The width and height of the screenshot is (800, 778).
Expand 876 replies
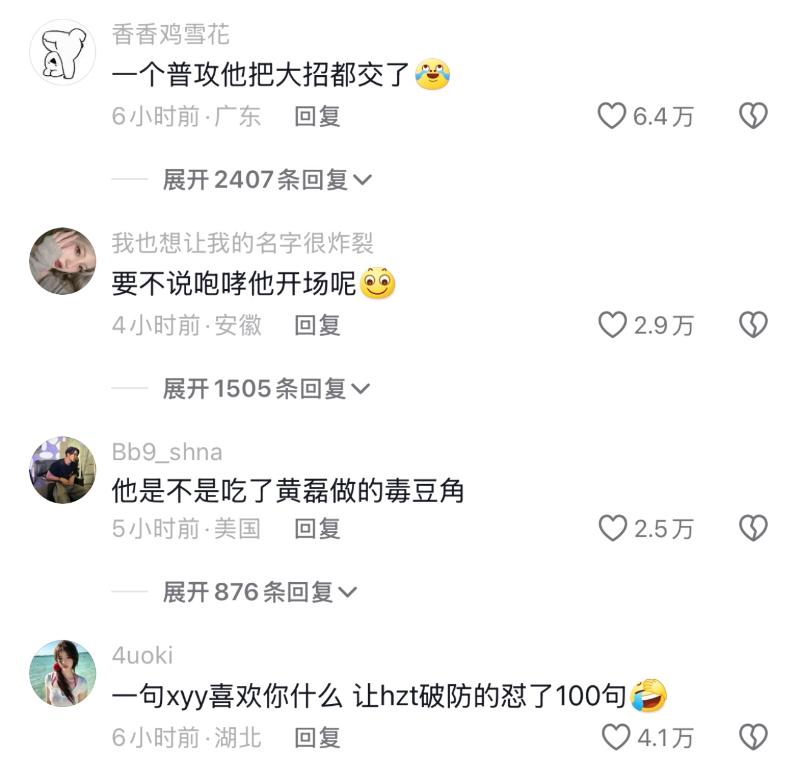point(259,592)
